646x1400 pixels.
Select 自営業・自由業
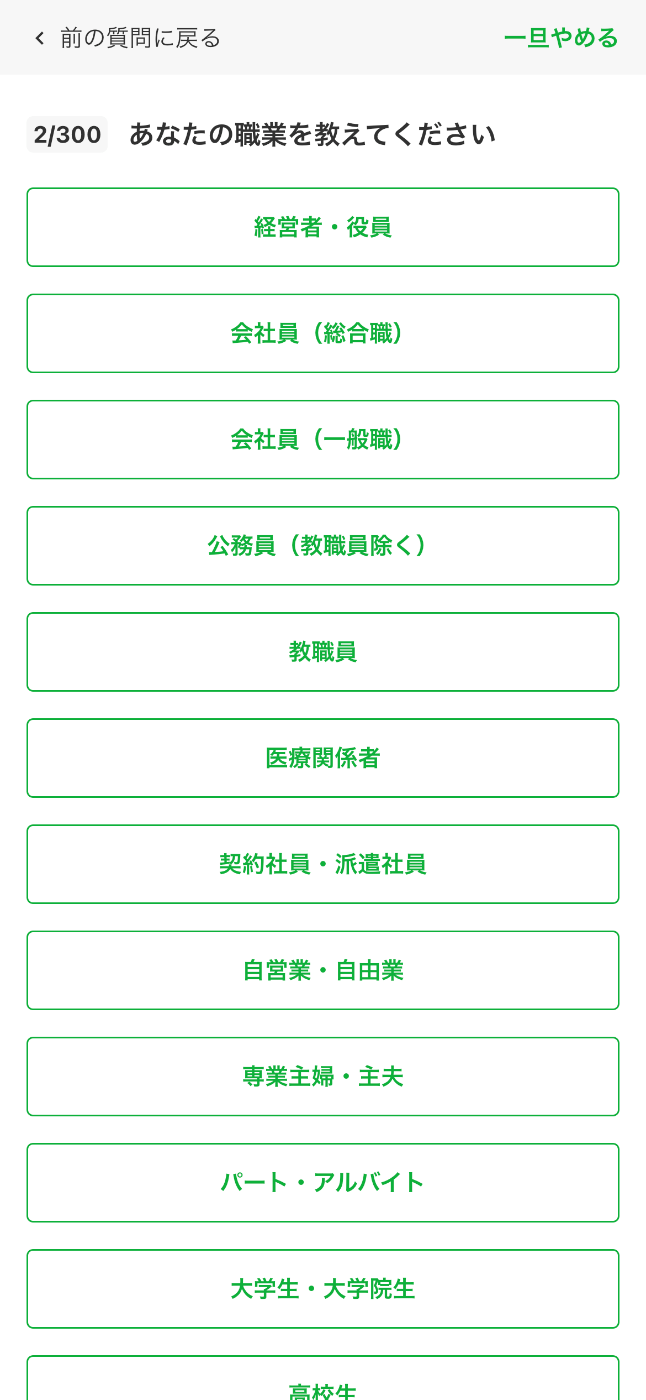(x=323, y=969)
